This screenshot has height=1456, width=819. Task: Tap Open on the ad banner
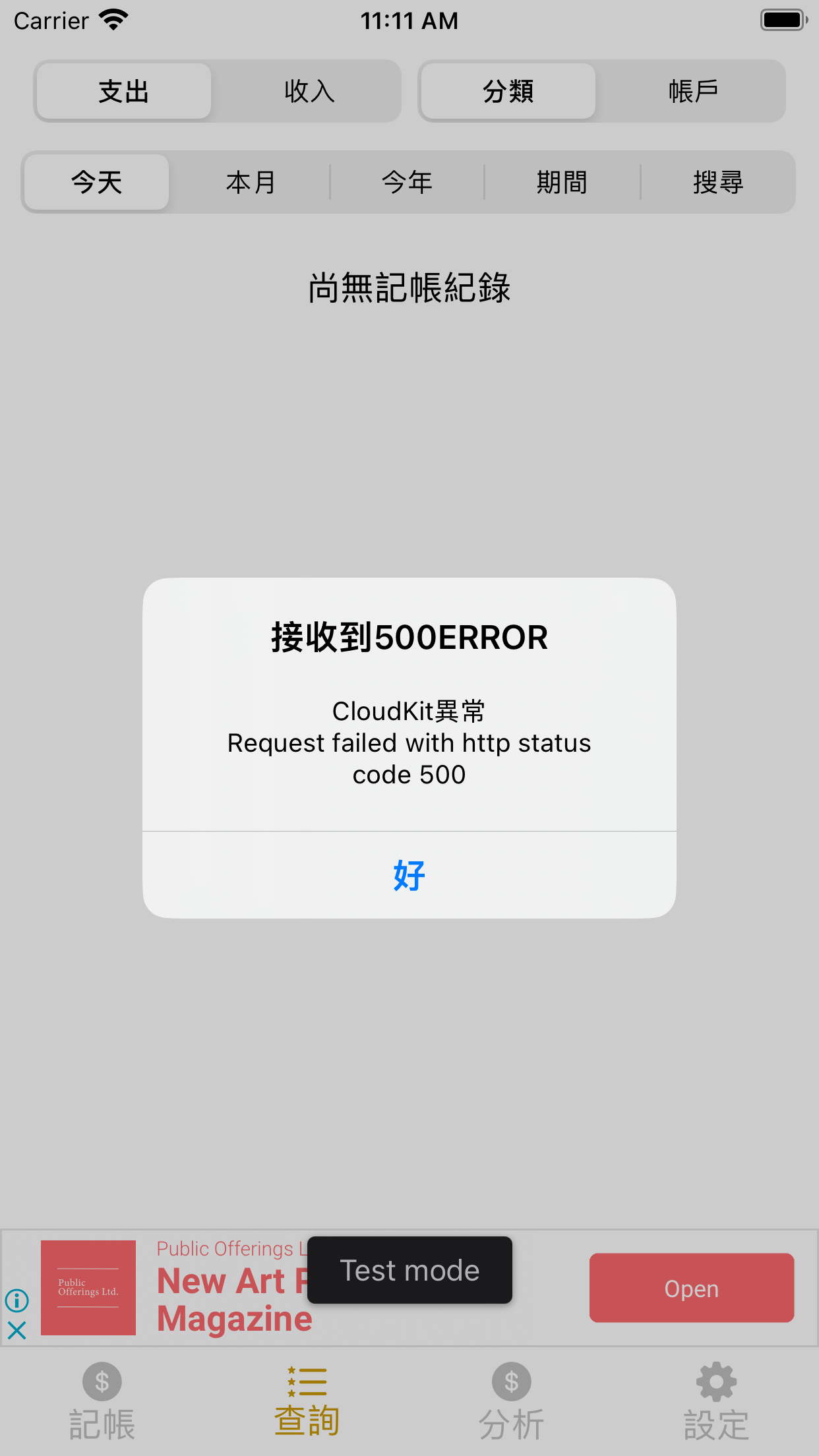[691, 1288]
